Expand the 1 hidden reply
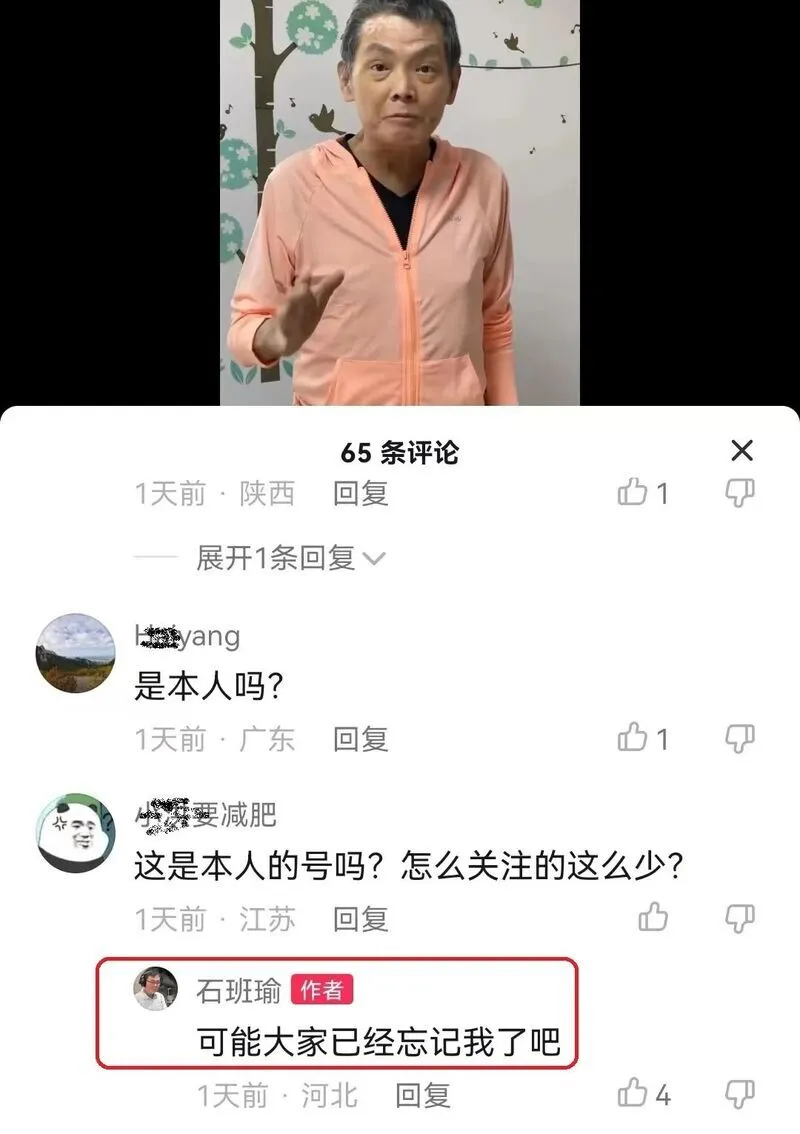The image size is (800, 1134). [x=290, y=558]
